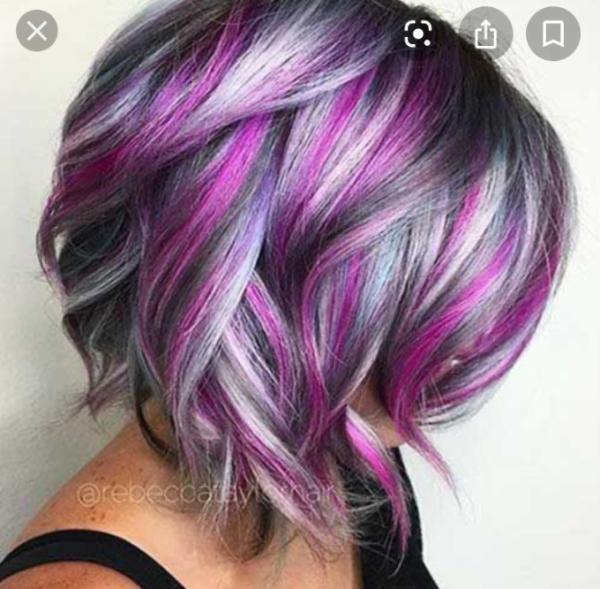Close the image viewer
This screenshot has width=600, height=589.
(x=37, y=32)
